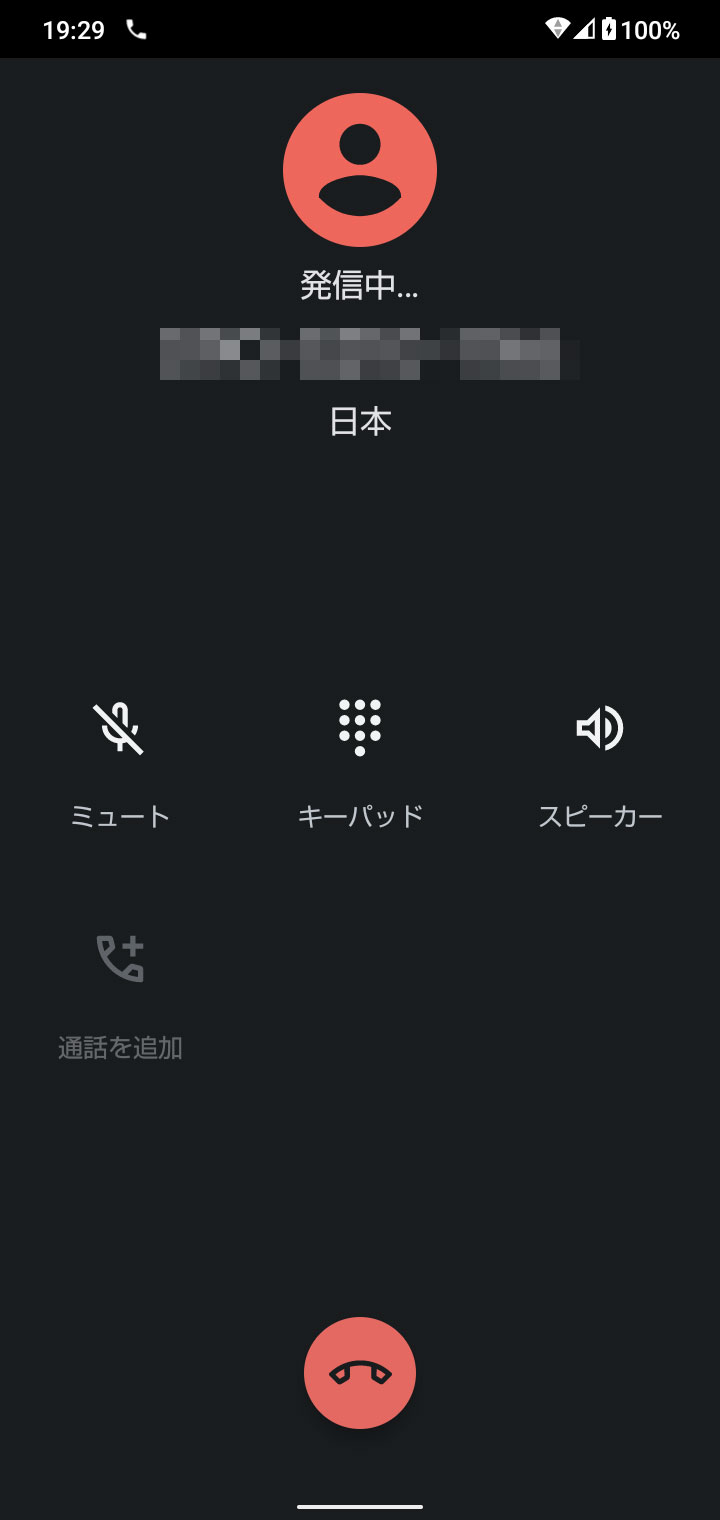720x1520 pixels.
Task: Mute the microphone with ミュート
Action: coord(119,729)
